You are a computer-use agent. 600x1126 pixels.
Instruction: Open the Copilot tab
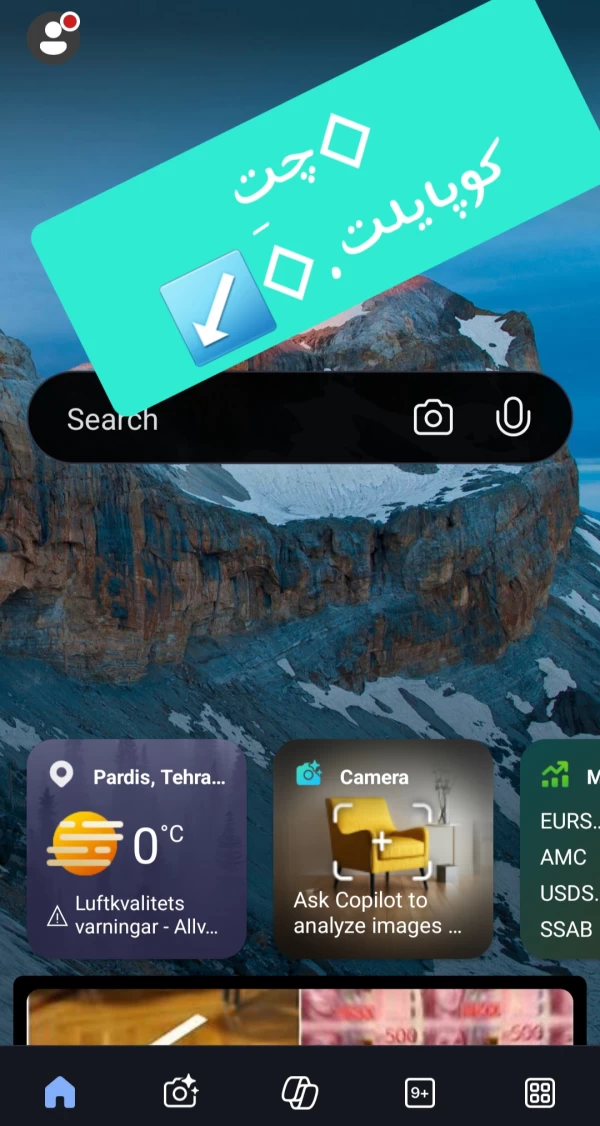click(x=299, y=1092)
